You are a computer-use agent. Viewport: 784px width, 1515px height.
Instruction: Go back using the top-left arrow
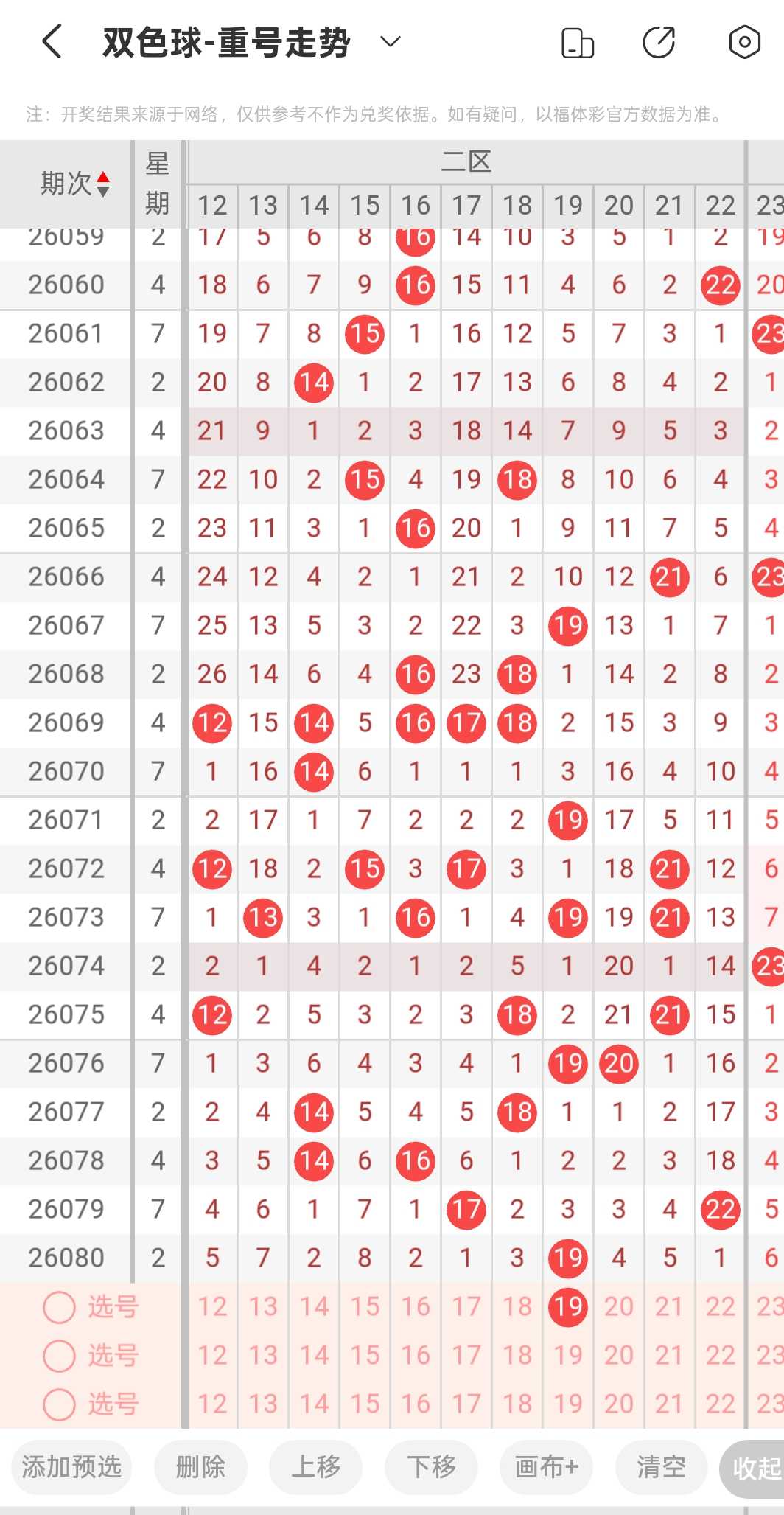52,42
